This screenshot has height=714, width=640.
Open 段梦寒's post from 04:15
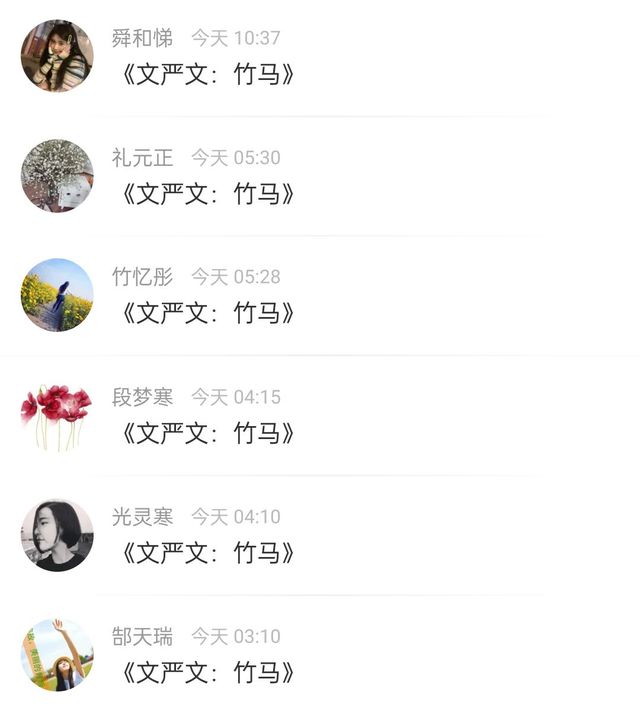[208, 434]
